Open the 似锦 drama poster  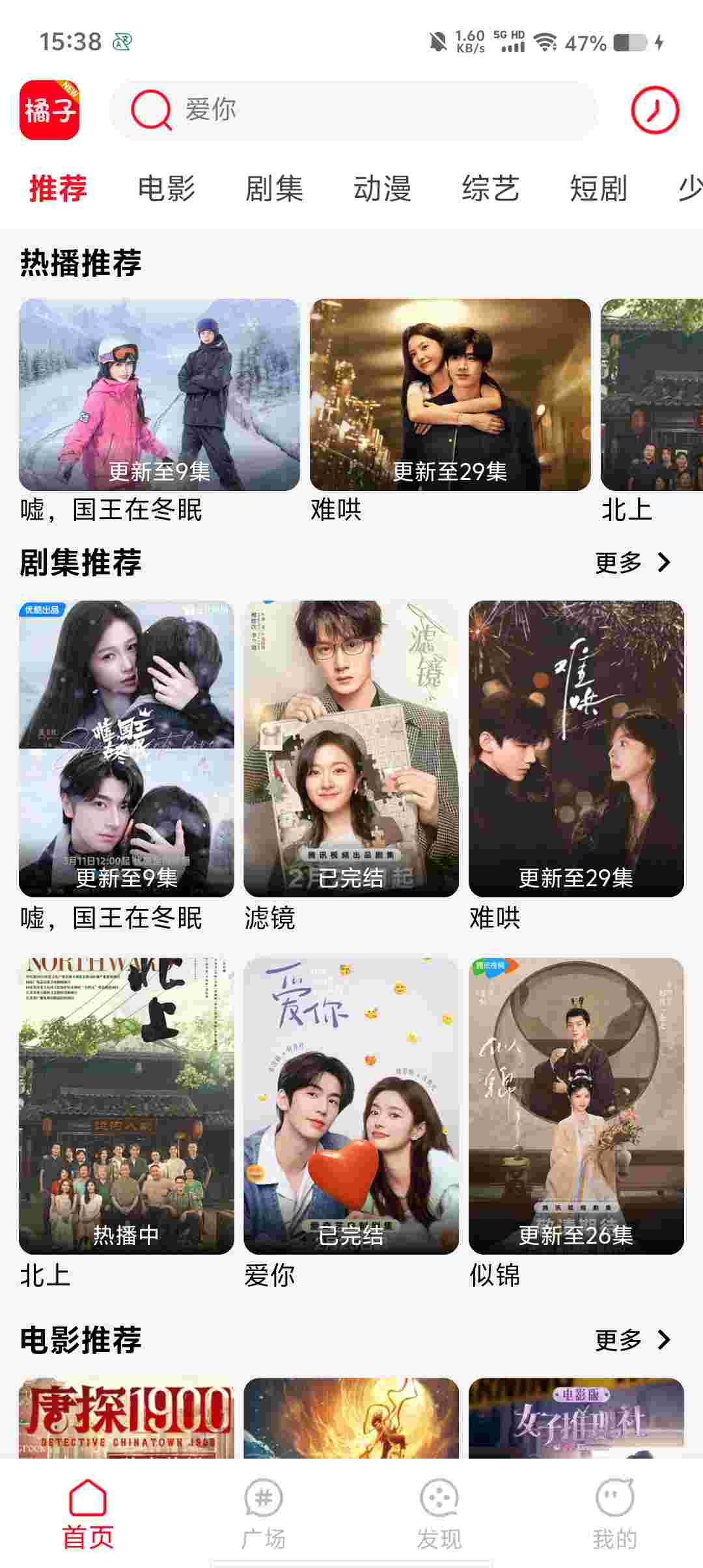(576, 1106)
